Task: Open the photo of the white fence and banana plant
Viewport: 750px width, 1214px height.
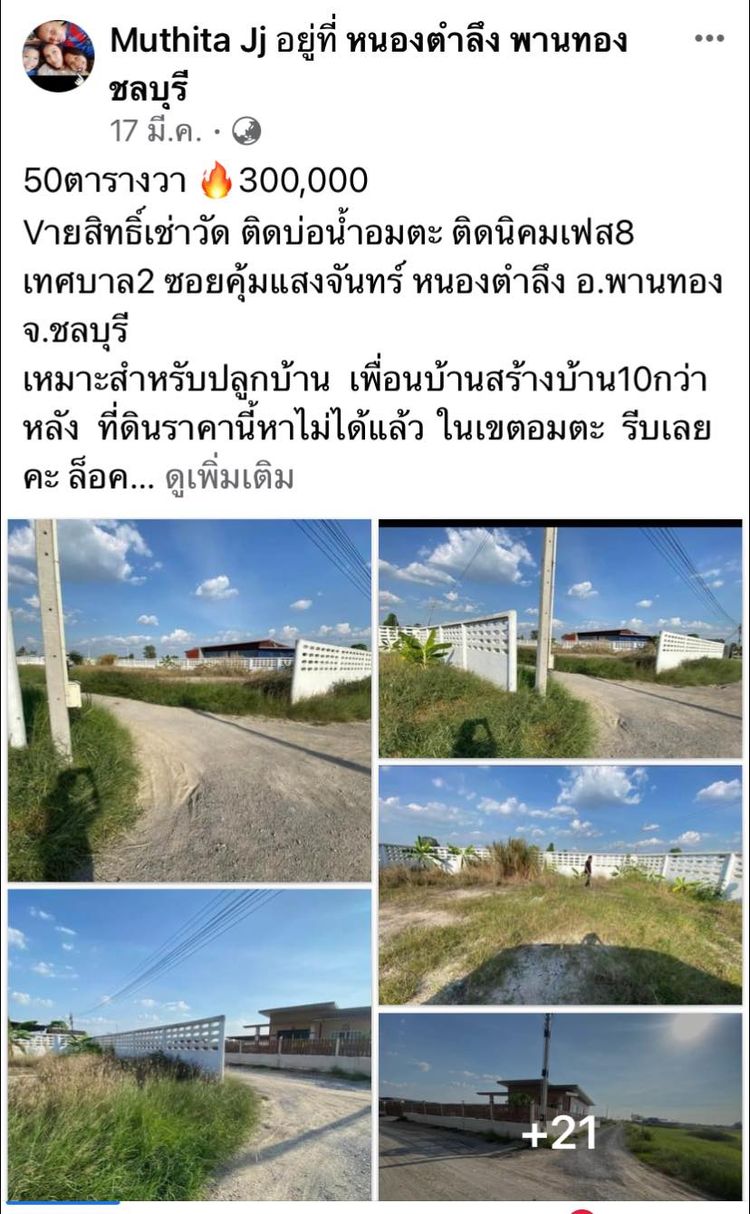Action: coord(560,641)
